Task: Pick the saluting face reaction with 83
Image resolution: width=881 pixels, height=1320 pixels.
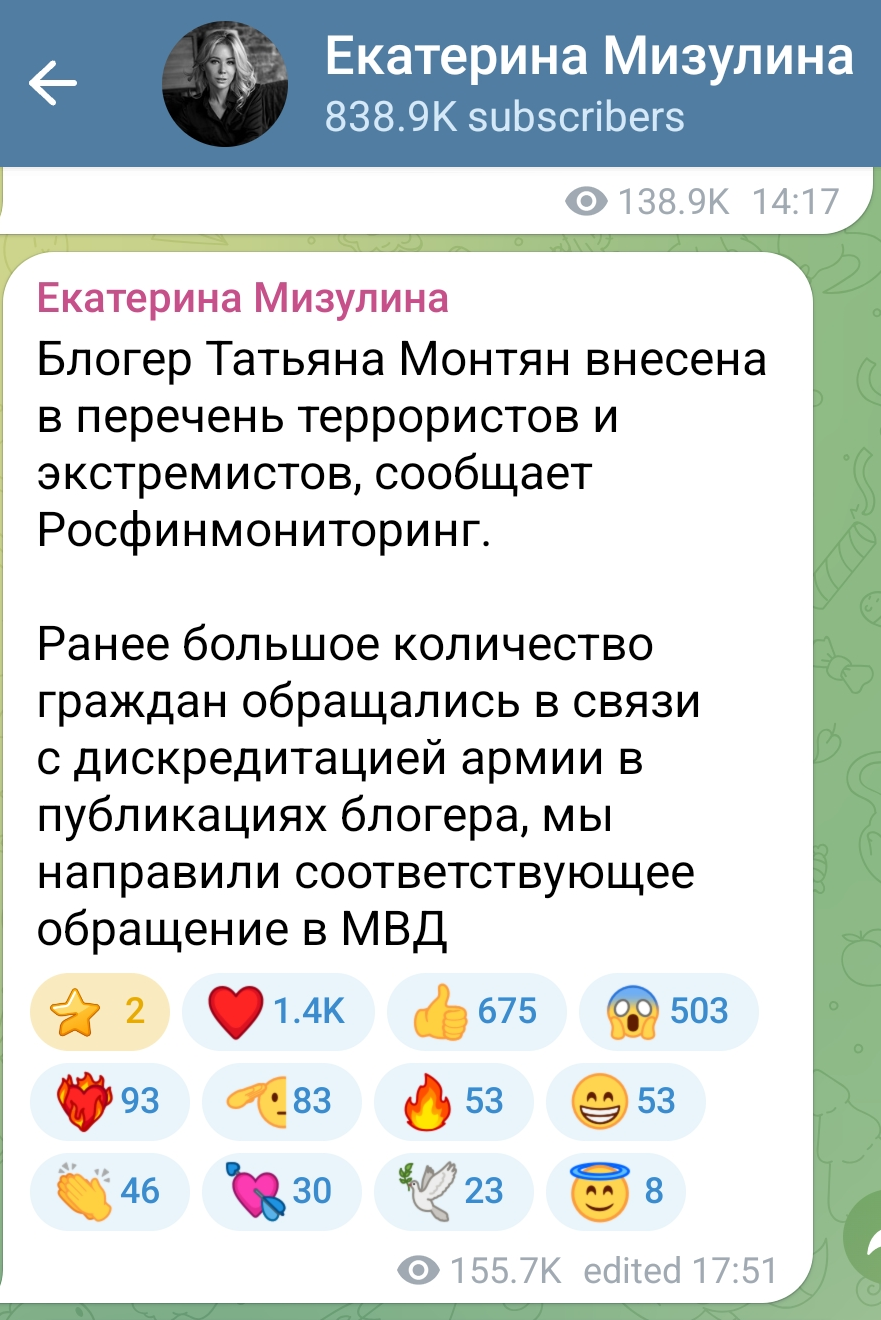Action: [x=280, y=1102]
